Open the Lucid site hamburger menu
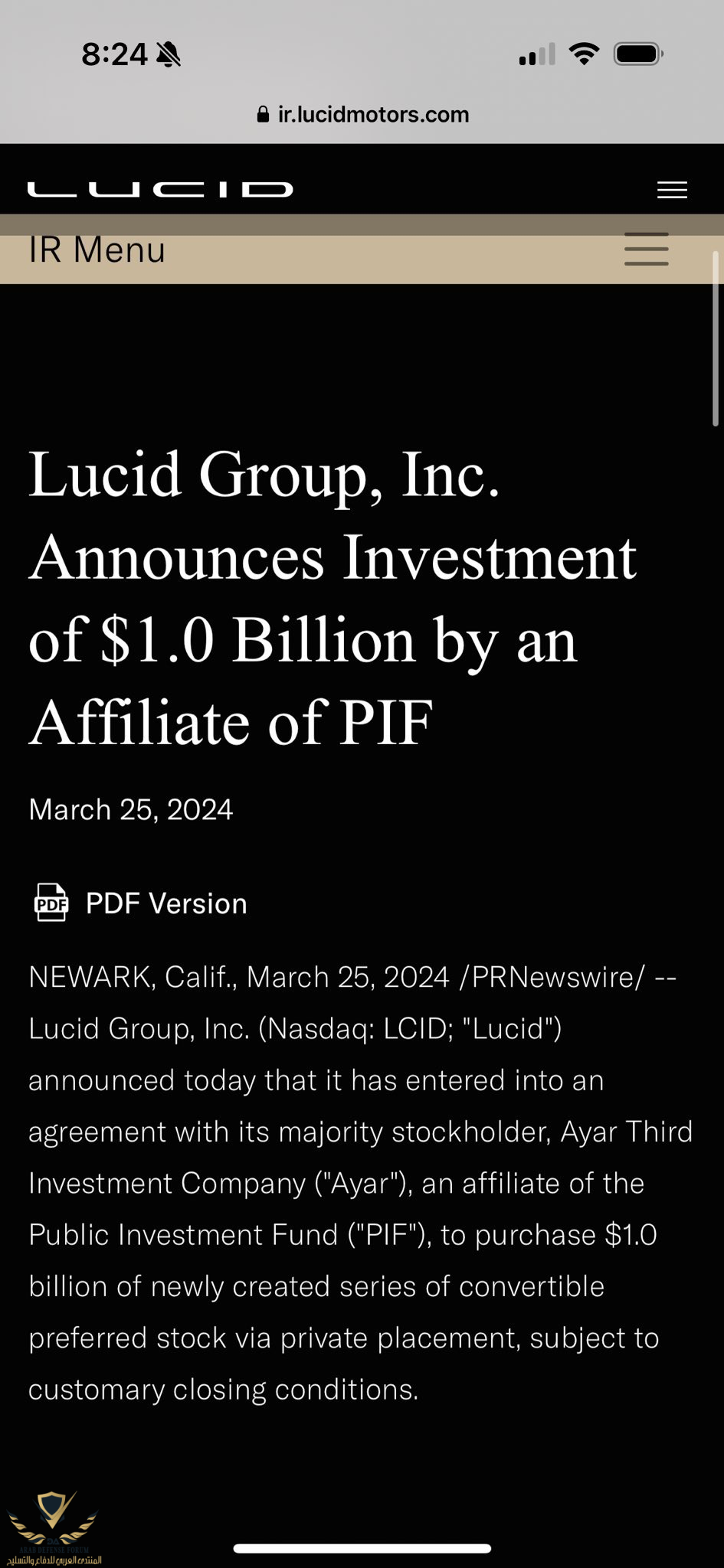This screenshot has width=724, height=1568. [672, 190]
